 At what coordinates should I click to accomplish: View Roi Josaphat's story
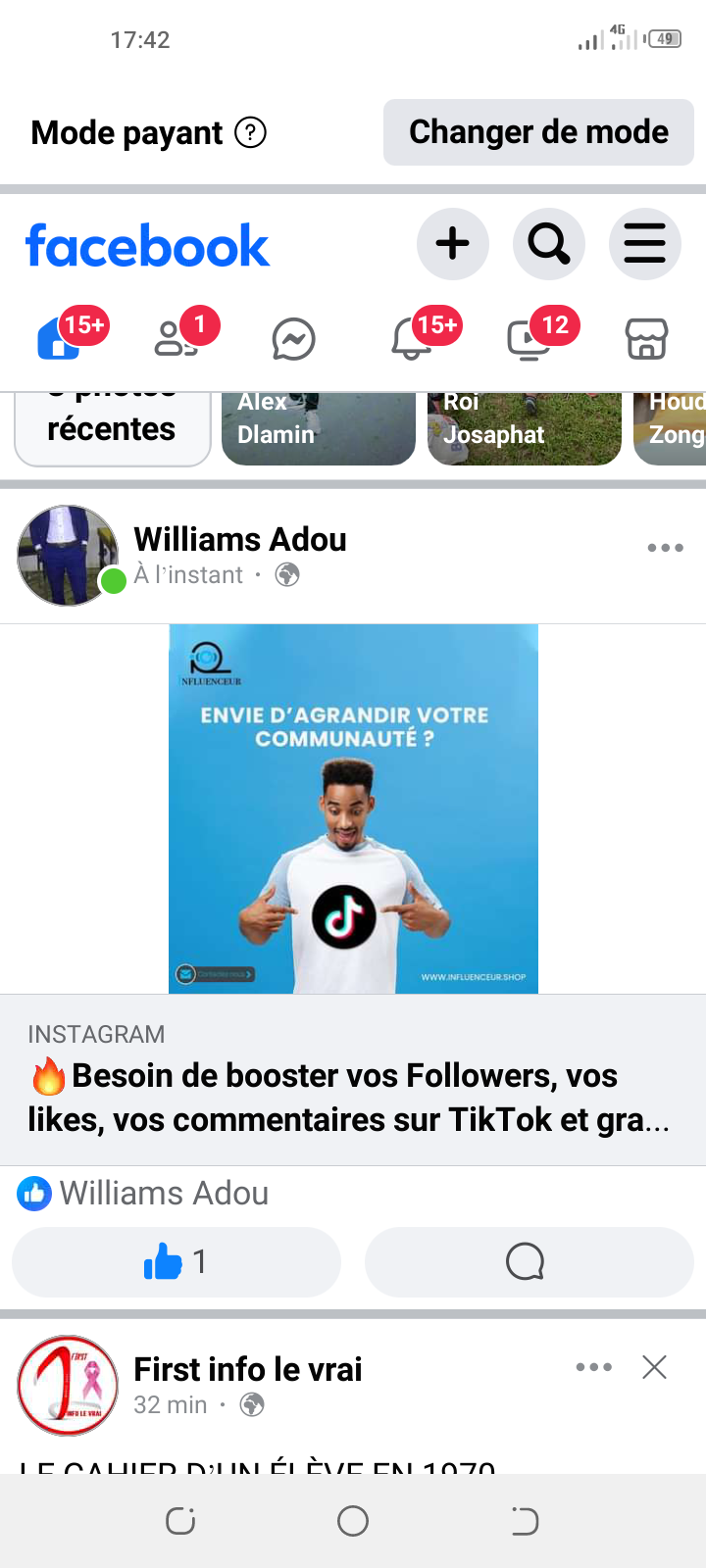525,428
